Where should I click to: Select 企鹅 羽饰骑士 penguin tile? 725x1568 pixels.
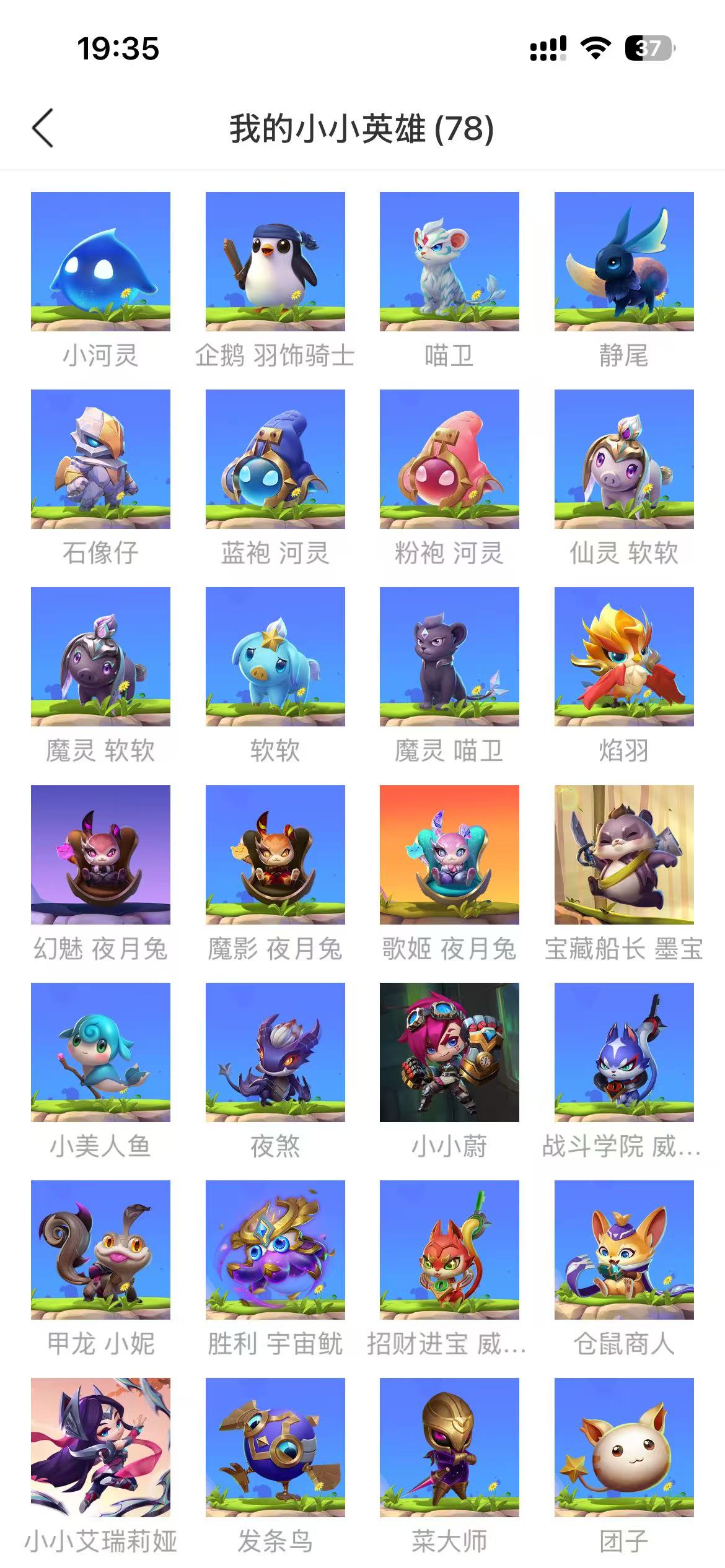click(x=275, y=261)
